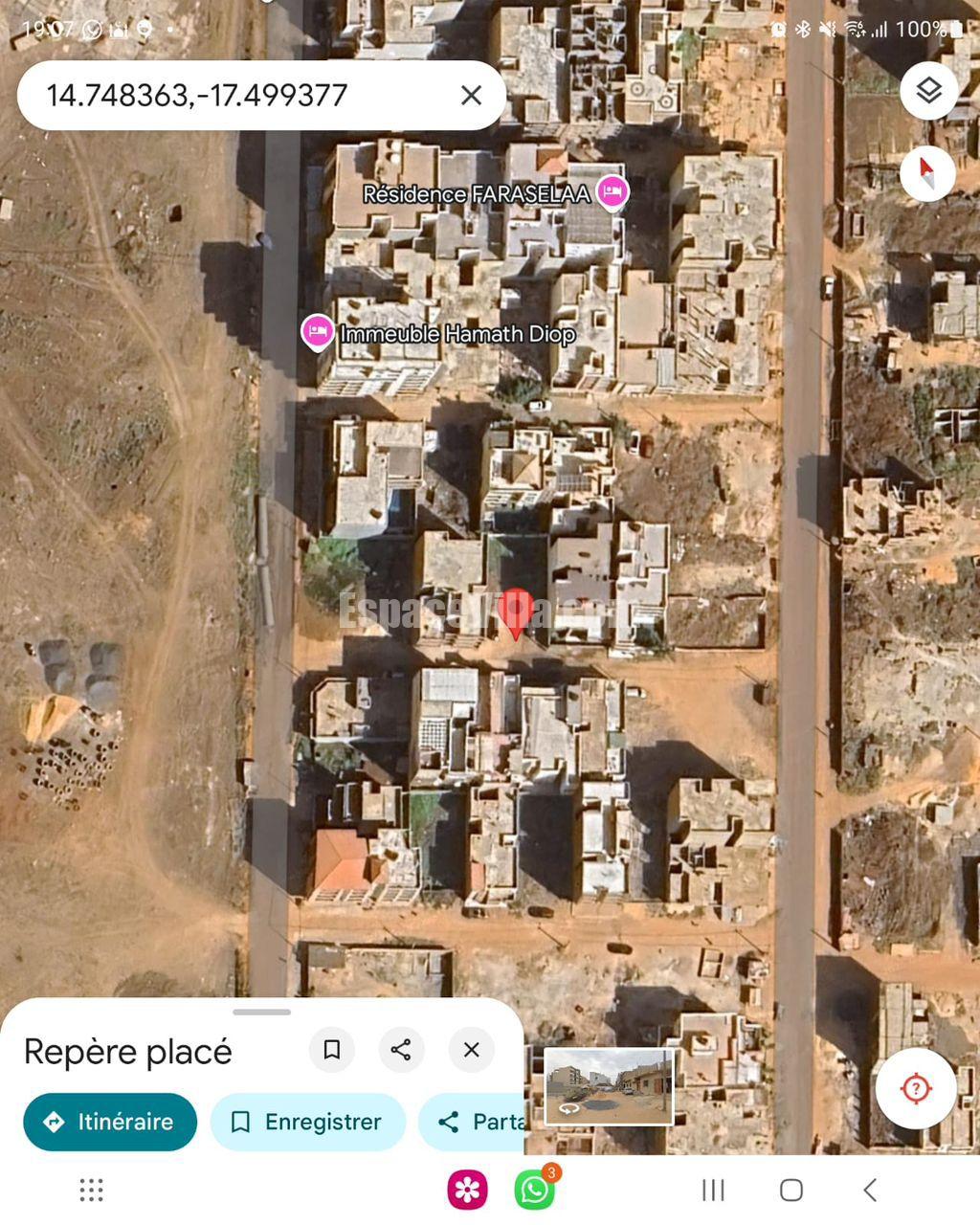Open the Street View thumbnail
Screen dimensions: 980x1225
tap(609, 1086)
